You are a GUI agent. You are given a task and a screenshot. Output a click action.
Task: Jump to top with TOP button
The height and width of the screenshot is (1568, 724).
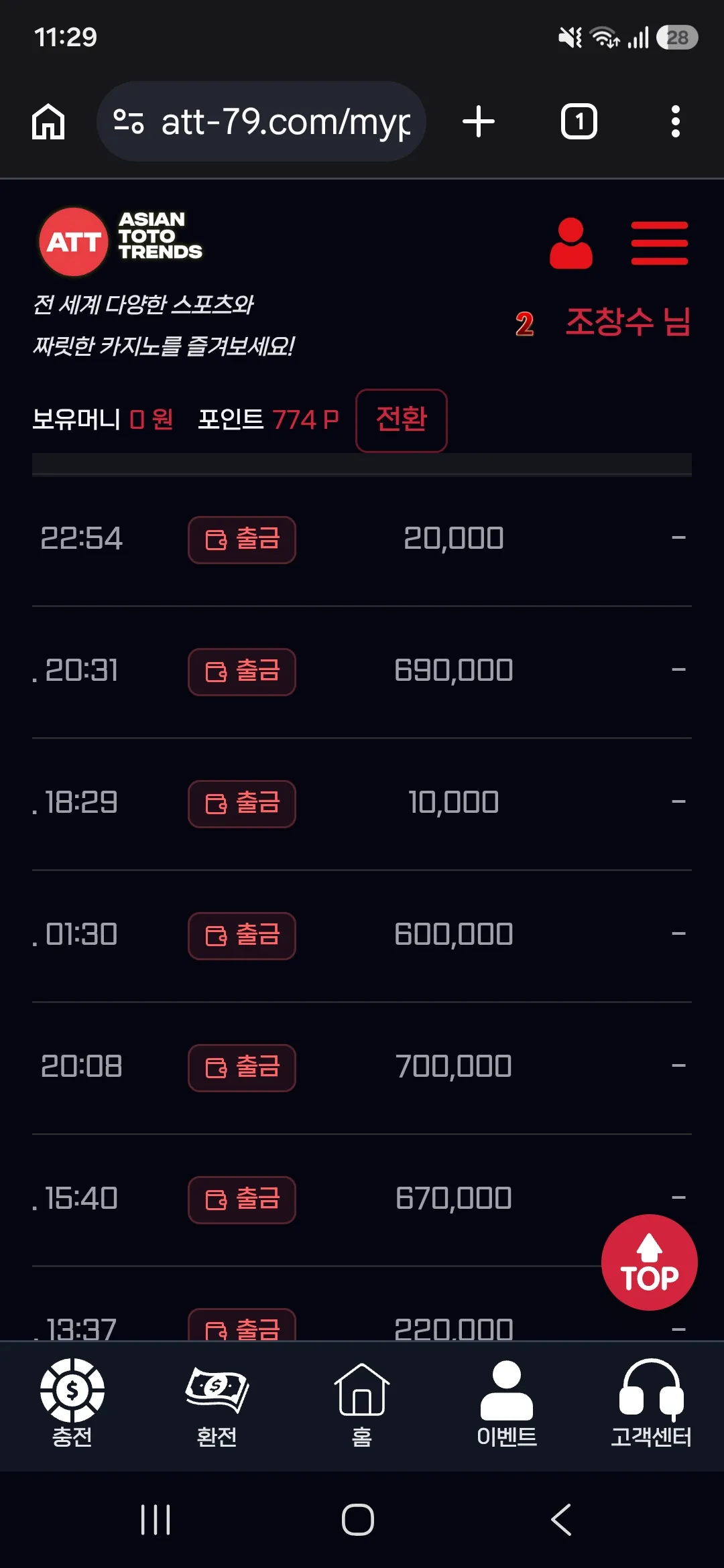pyautogui.click(x=650, y=1262)
